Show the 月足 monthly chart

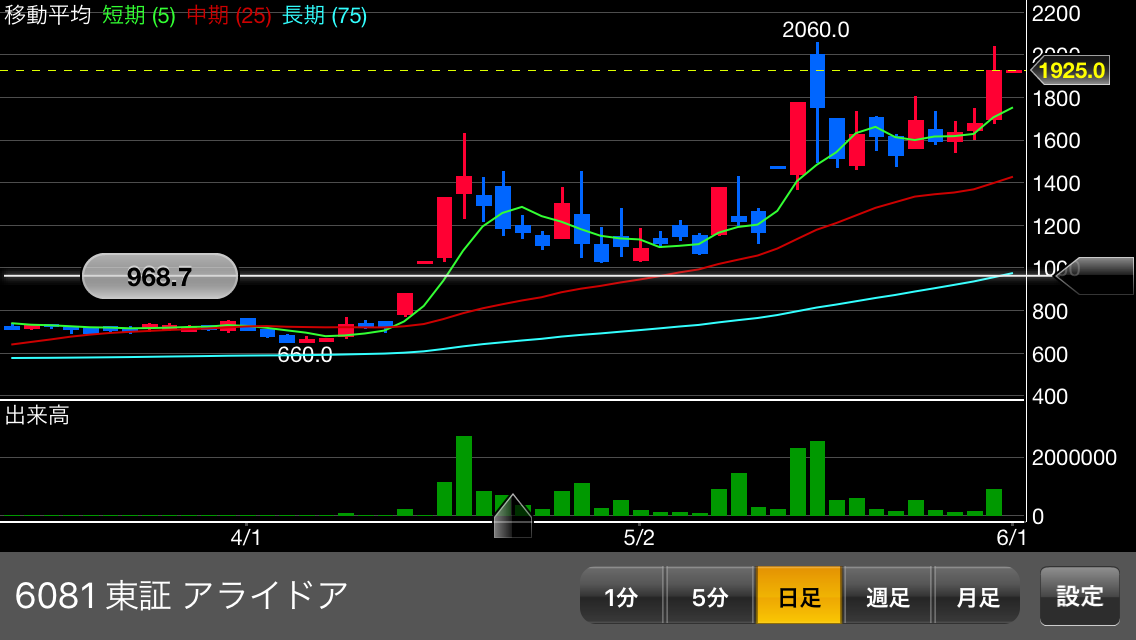pyautogui.click(x=977, y=597)
